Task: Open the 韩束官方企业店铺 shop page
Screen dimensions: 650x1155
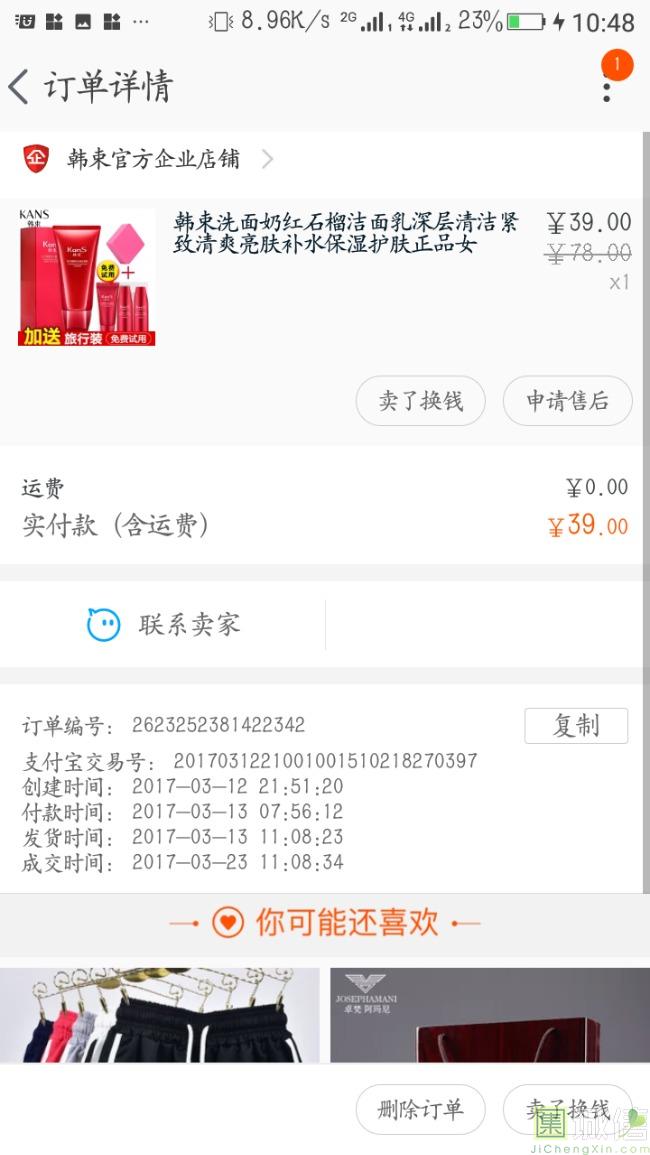Action: (x=153, y=159)
